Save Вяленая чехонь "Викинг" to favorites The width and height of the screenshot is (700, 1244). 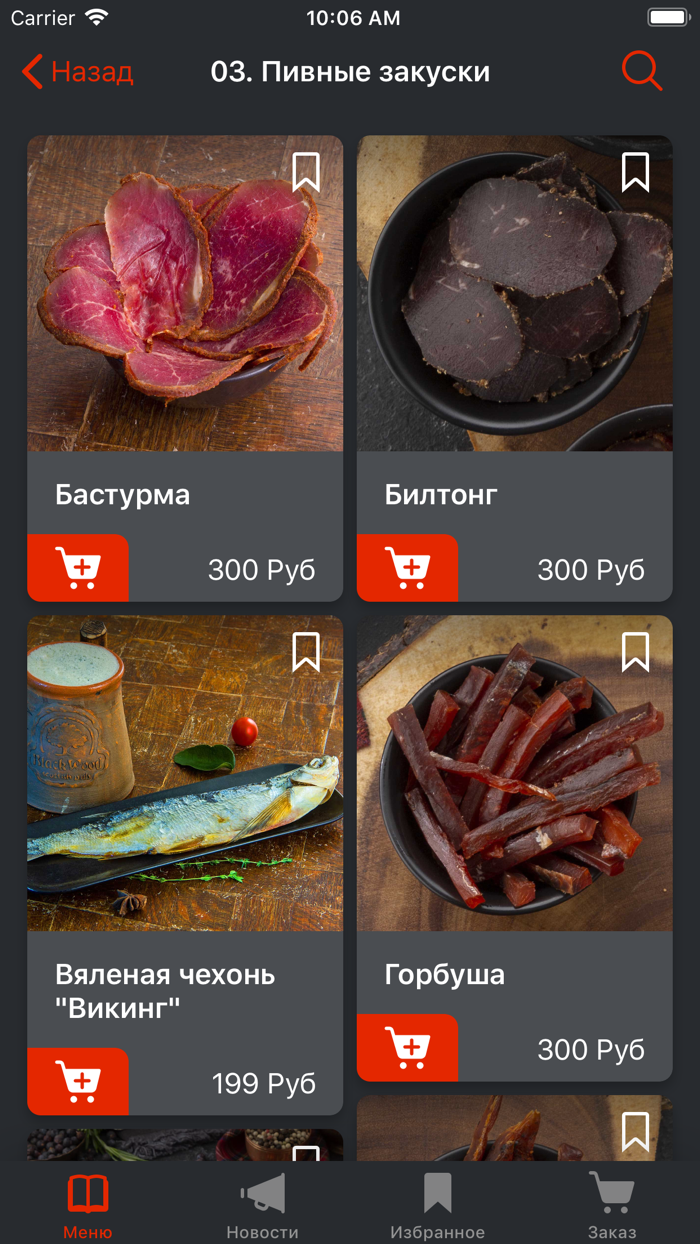(306, 652)
